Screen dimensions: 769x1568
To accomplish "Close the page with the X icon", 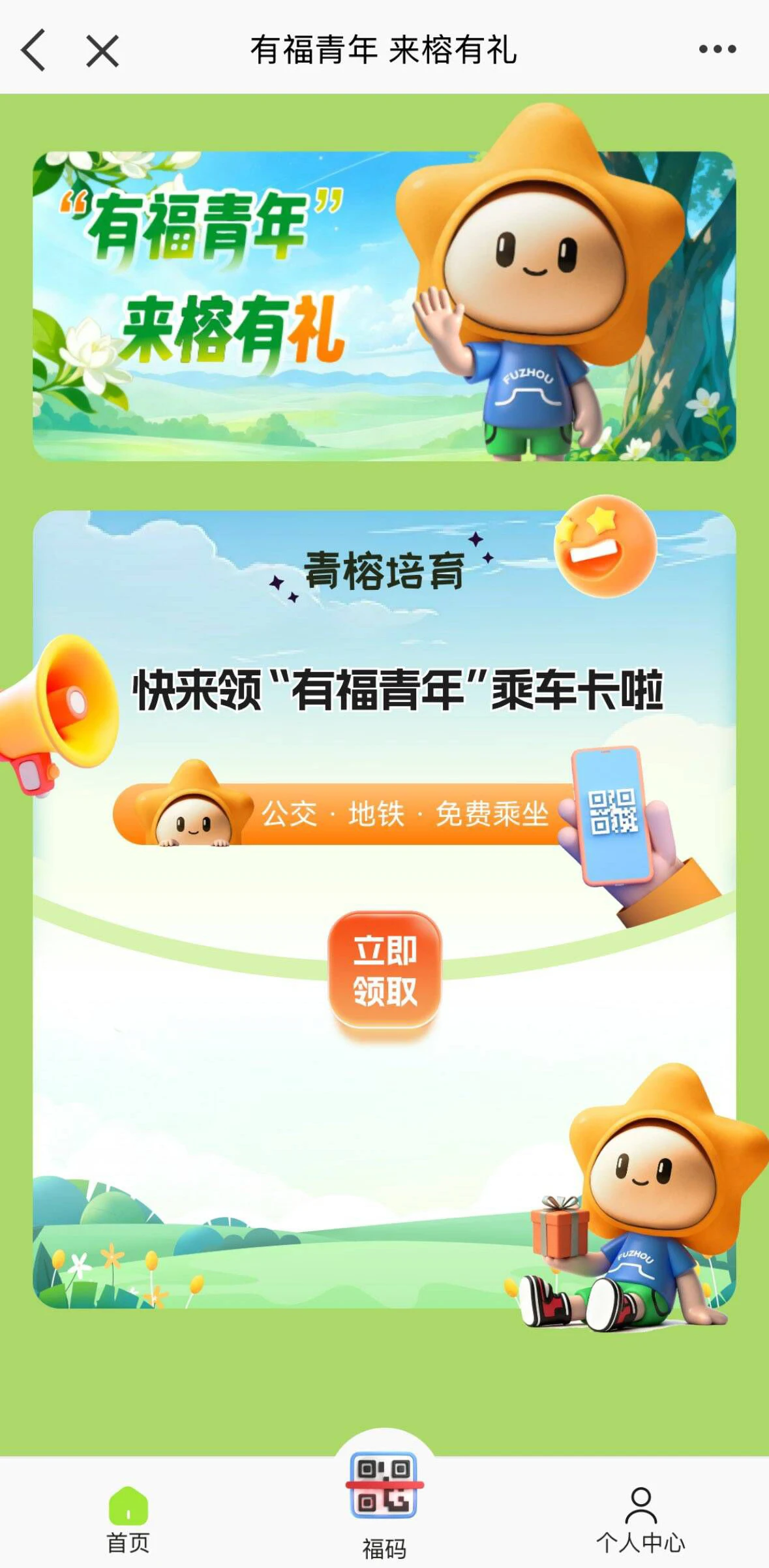I will pyautogui.click(x=102, y=51).
